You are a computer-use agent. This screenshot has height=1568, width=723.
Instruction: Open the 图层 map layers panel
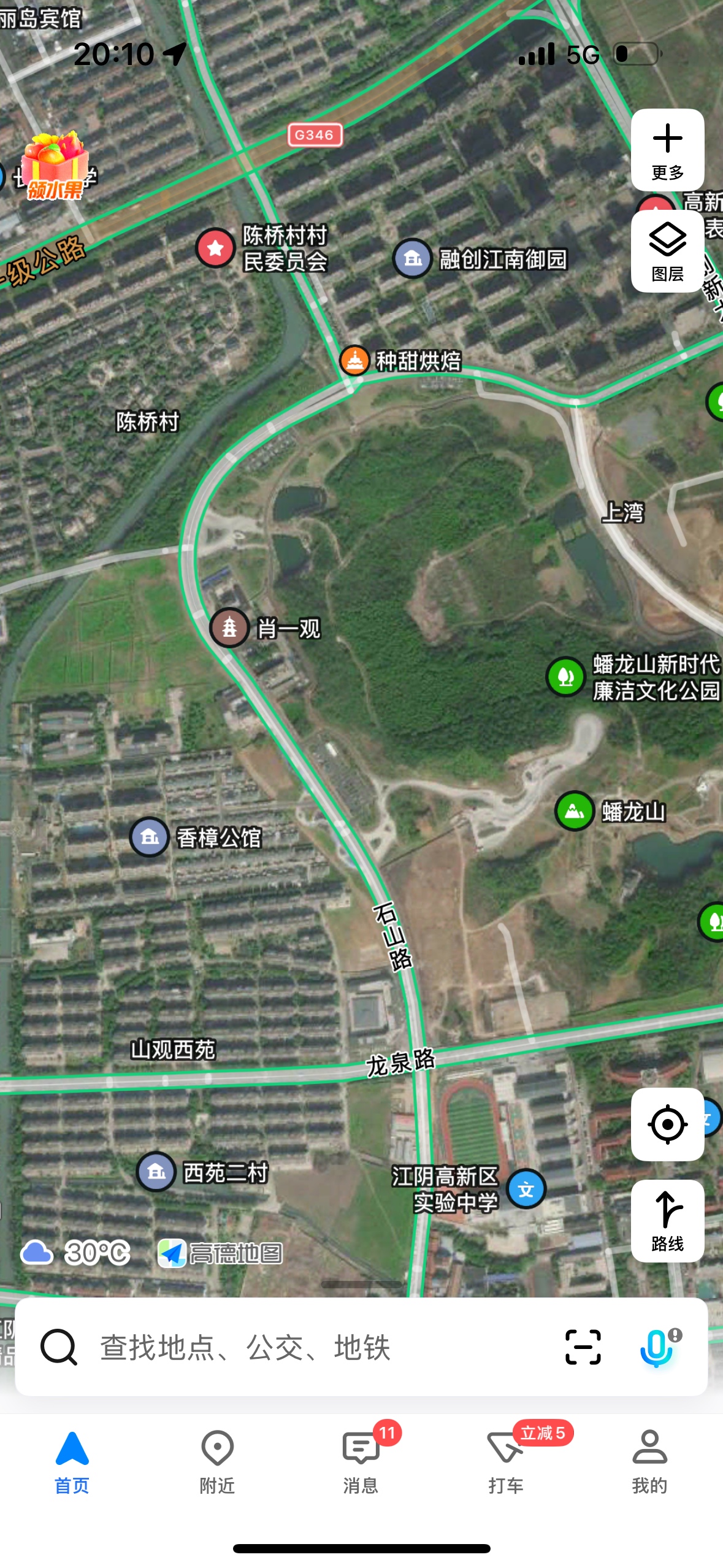pyautogui.click(x=667, y=250)
